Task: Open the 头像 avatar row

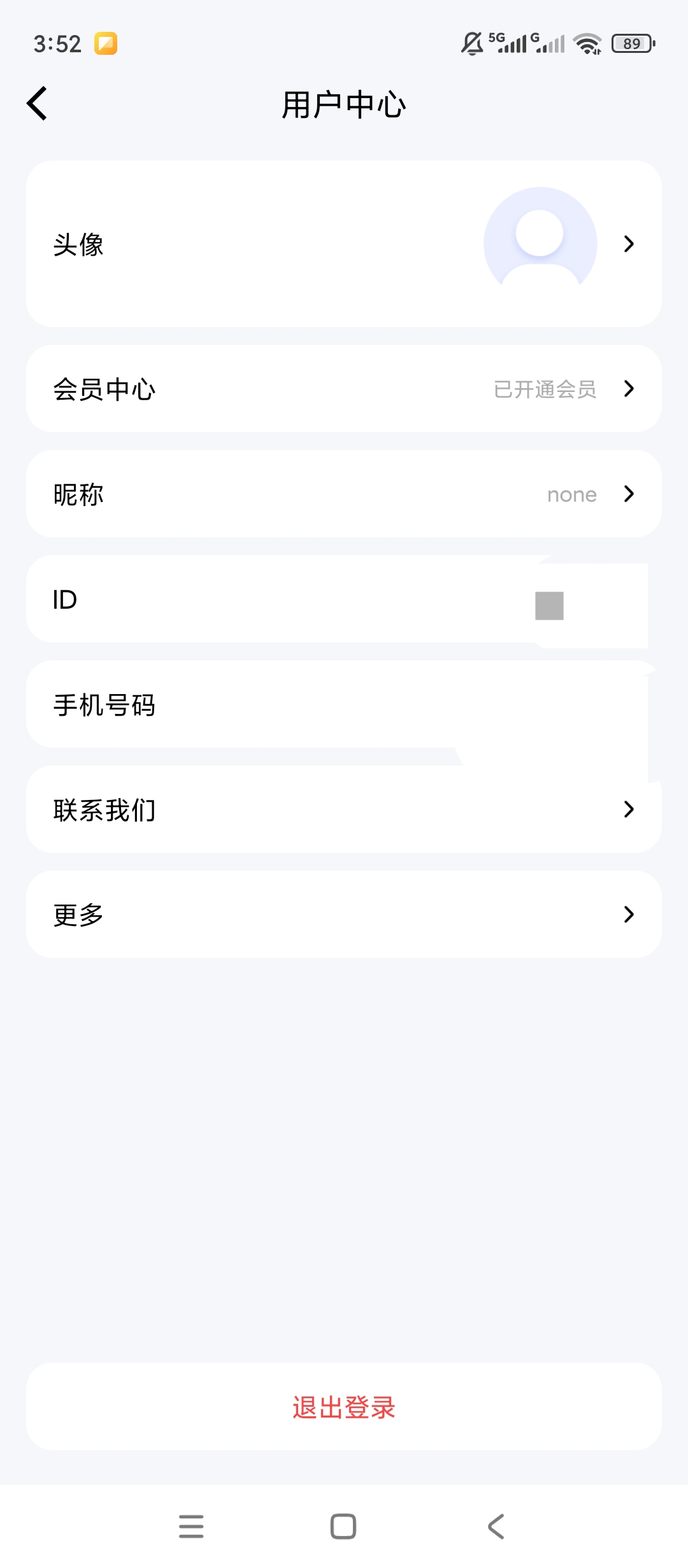Action: tap(344, 243)
